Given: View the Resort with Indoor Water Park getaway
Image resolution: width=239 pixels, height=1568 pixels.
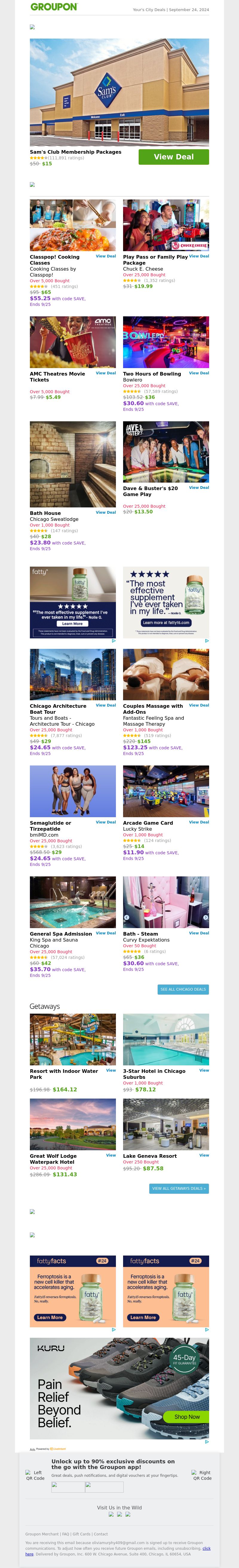Looking at the screenshot, I should pyautogui.click(x=111, y=1070).
